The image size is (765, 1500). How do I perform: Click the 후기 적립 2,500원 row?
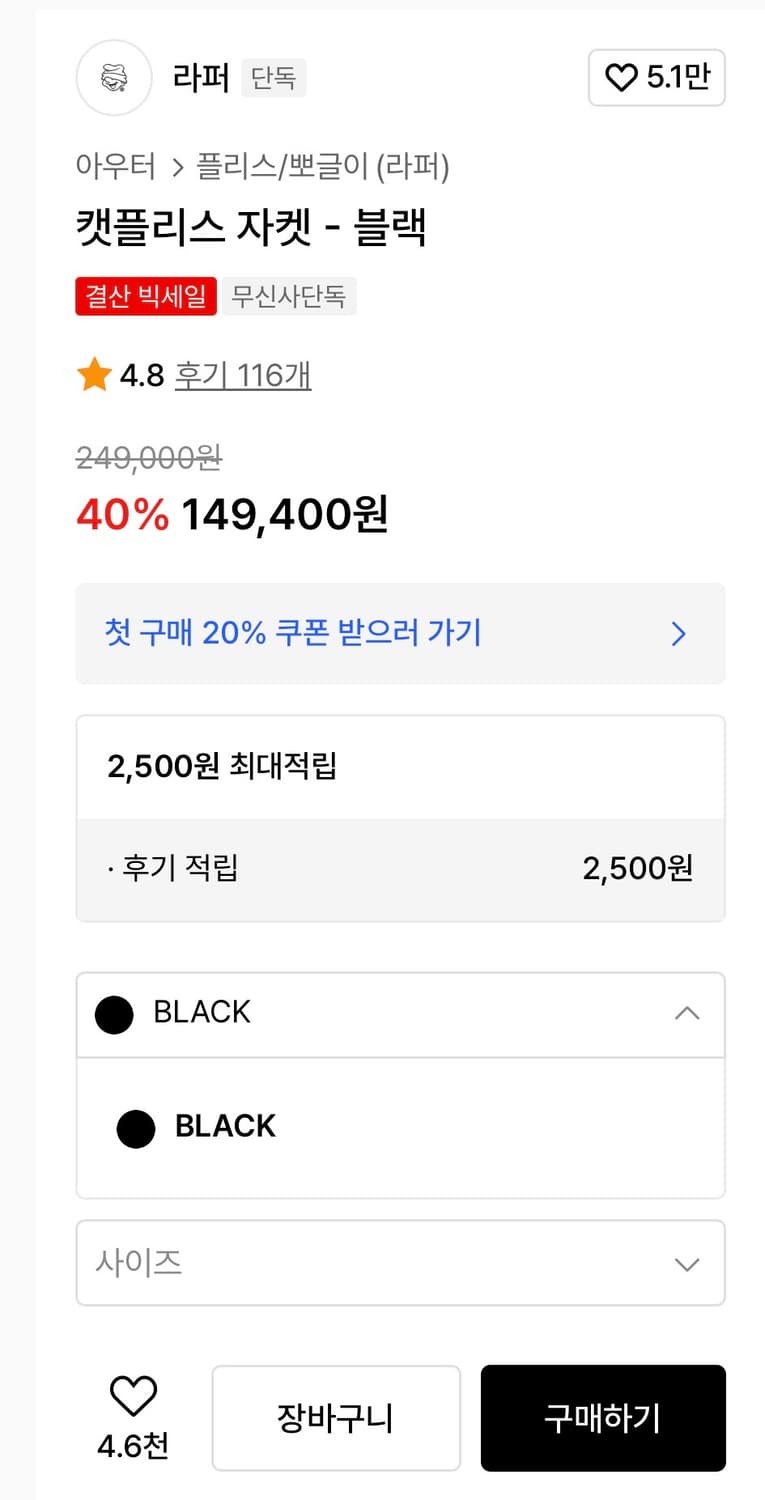(400, 868)
